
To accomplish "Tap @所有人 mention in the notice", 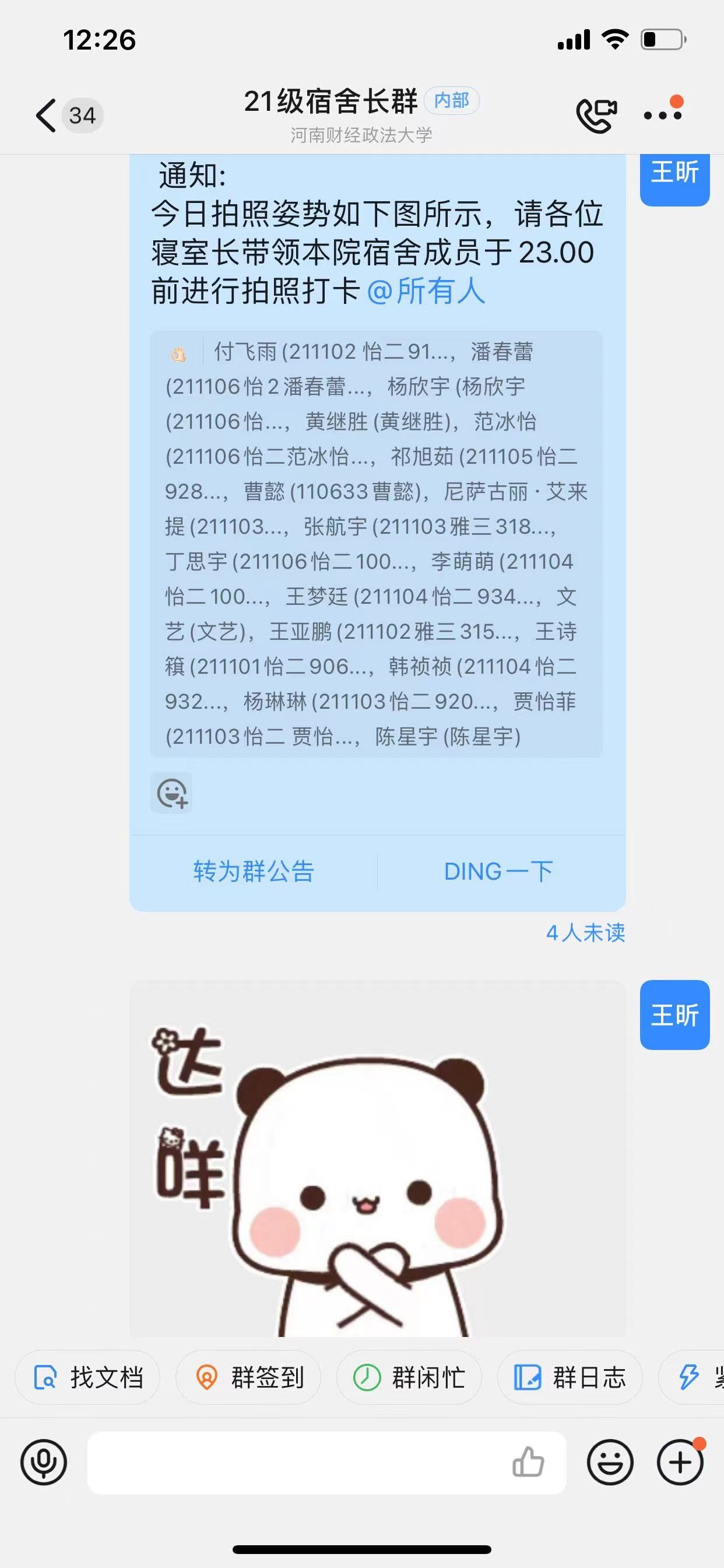I will point(426,290).
